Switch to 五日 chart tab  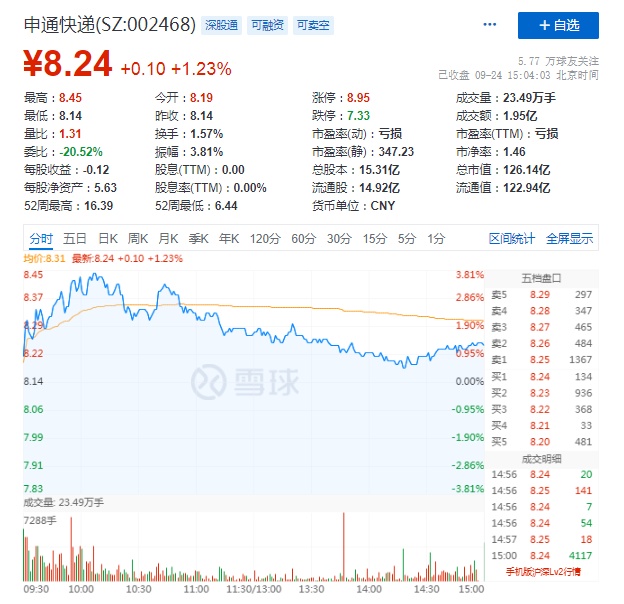click(x=75, y=238)
